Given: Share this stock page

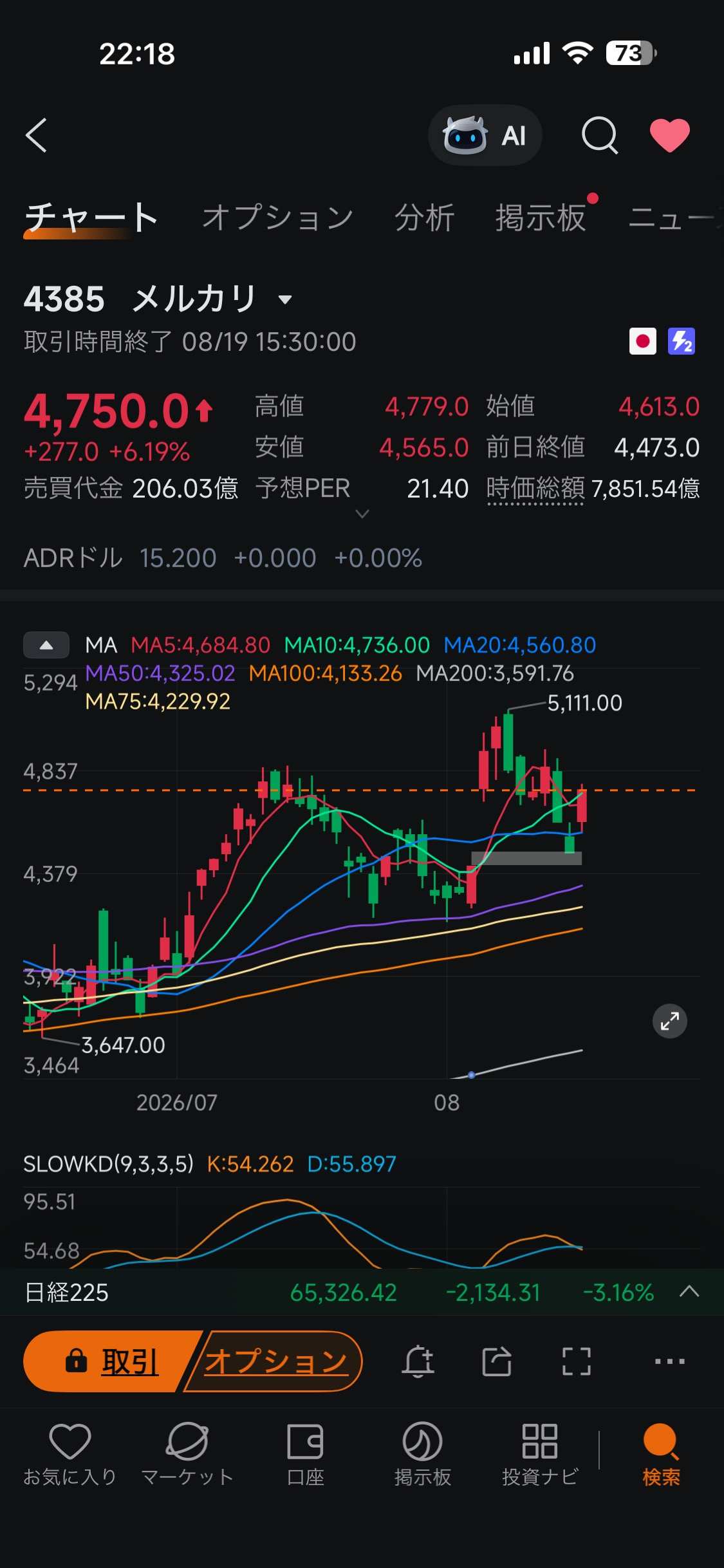Looking at the screenshot, I should [497, 1361].
